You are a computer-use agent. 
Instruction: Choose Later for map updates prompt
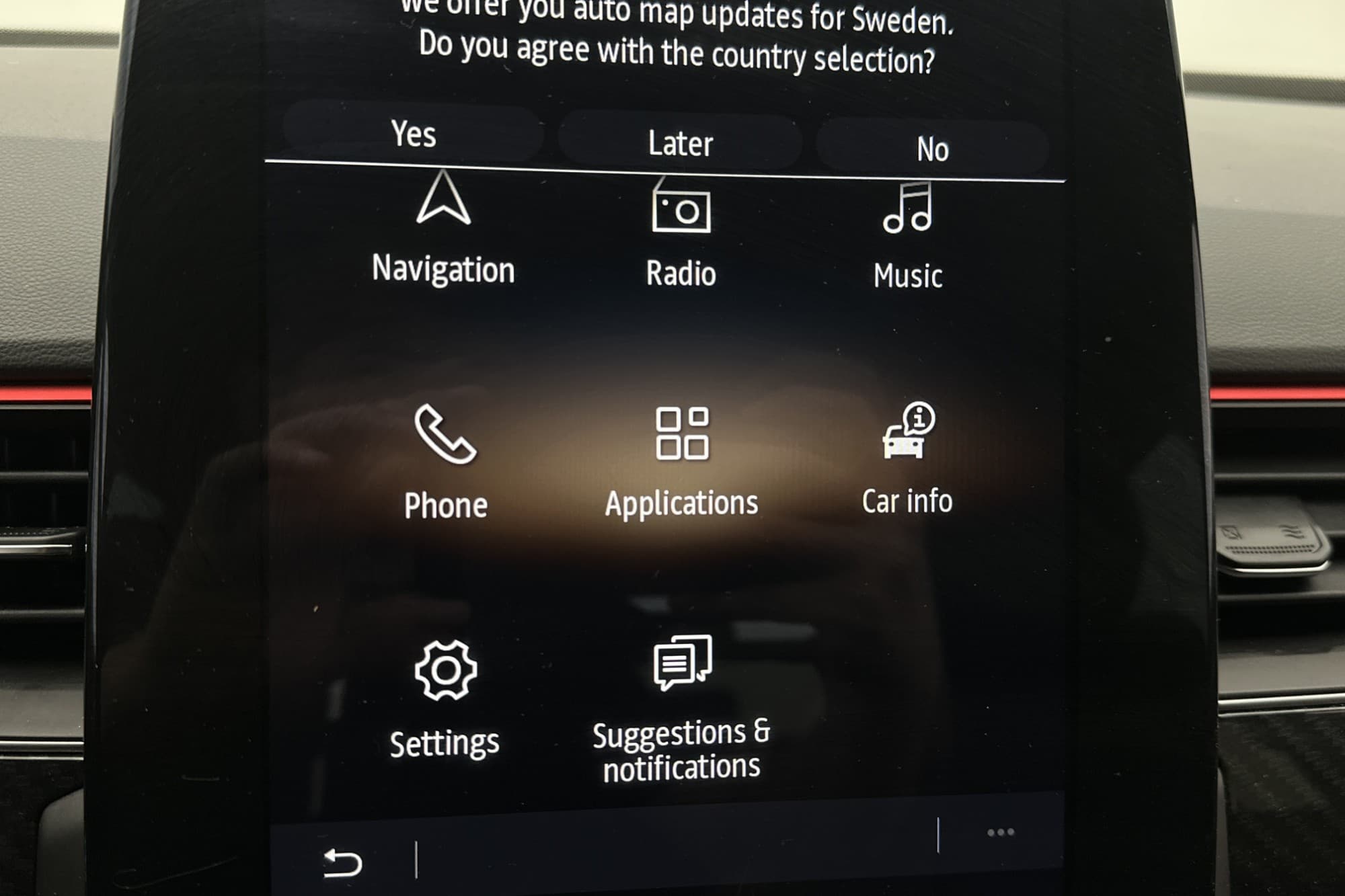(680, 143)
